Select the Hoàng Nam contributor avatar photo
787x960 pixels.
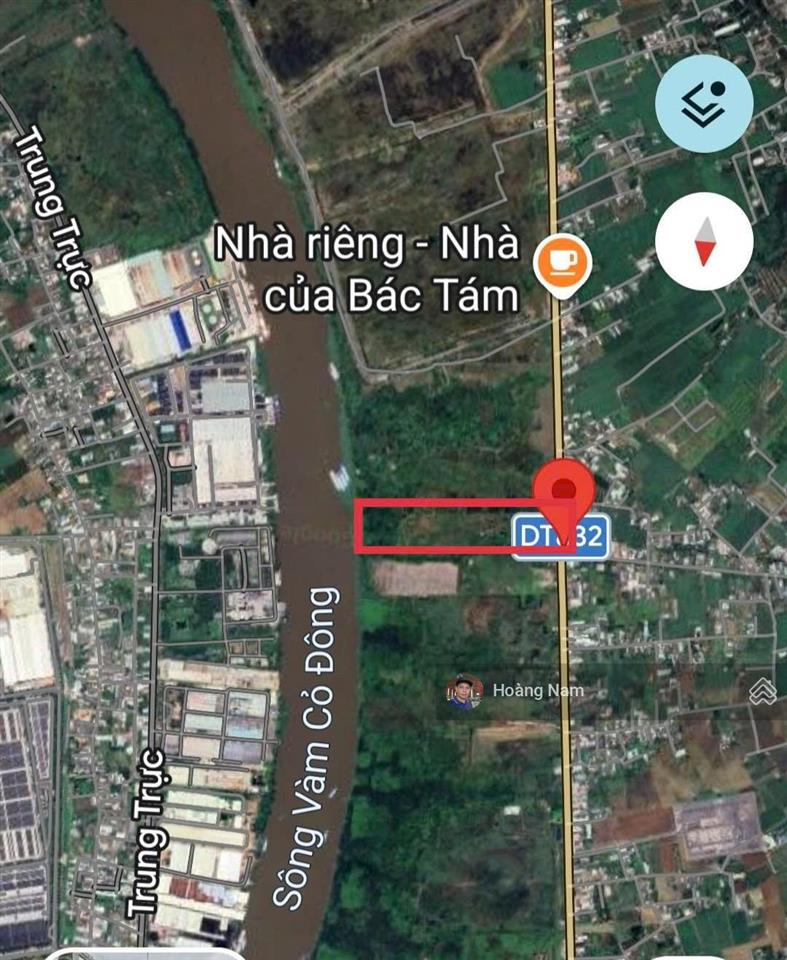[x=463, y=689]
